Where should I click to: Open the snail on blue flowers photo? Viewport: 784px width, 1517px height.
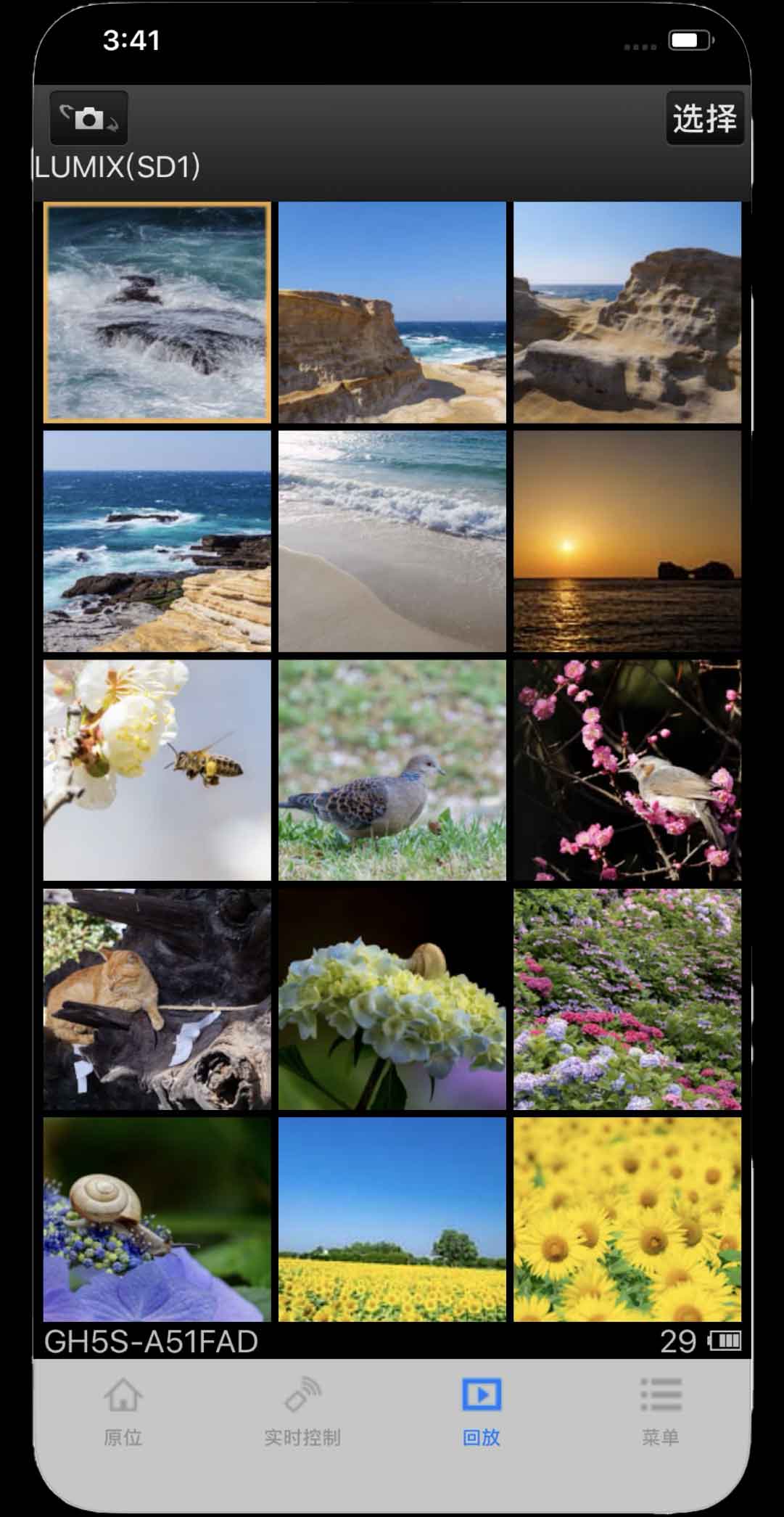tap(157, 1219)
